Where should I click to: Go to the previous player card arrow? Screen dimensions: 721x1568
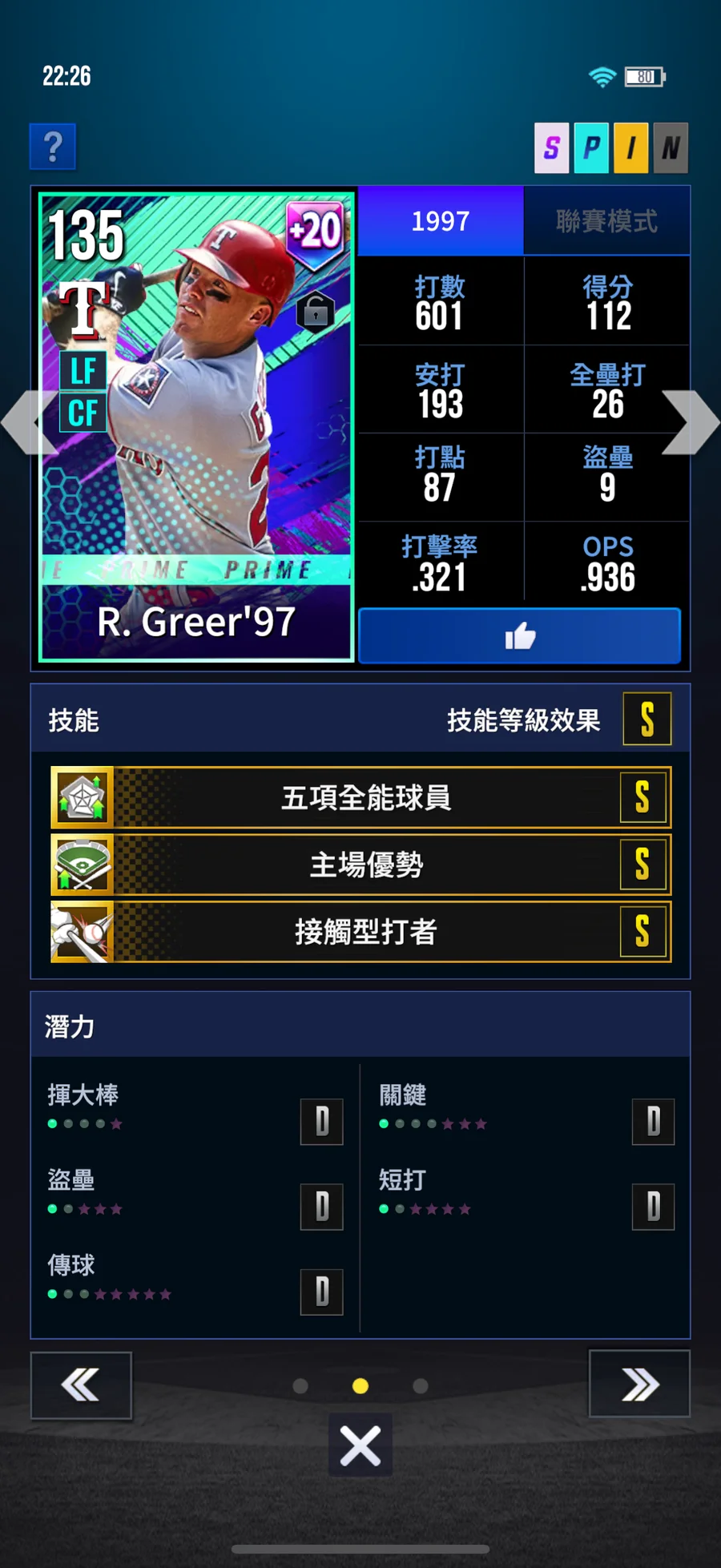[x=24, y=422]
